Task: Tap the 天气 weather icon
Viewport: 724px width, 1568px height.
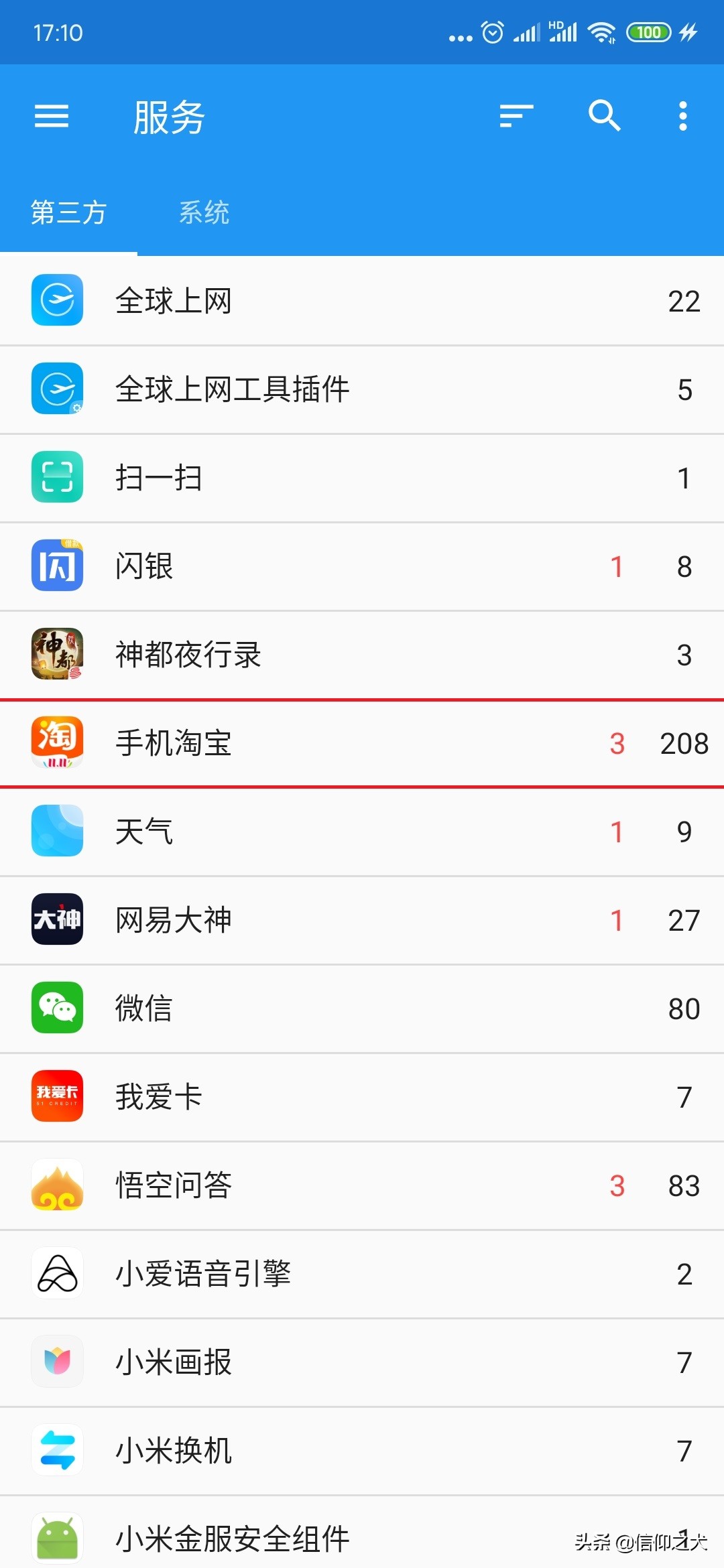Action: 56,832
